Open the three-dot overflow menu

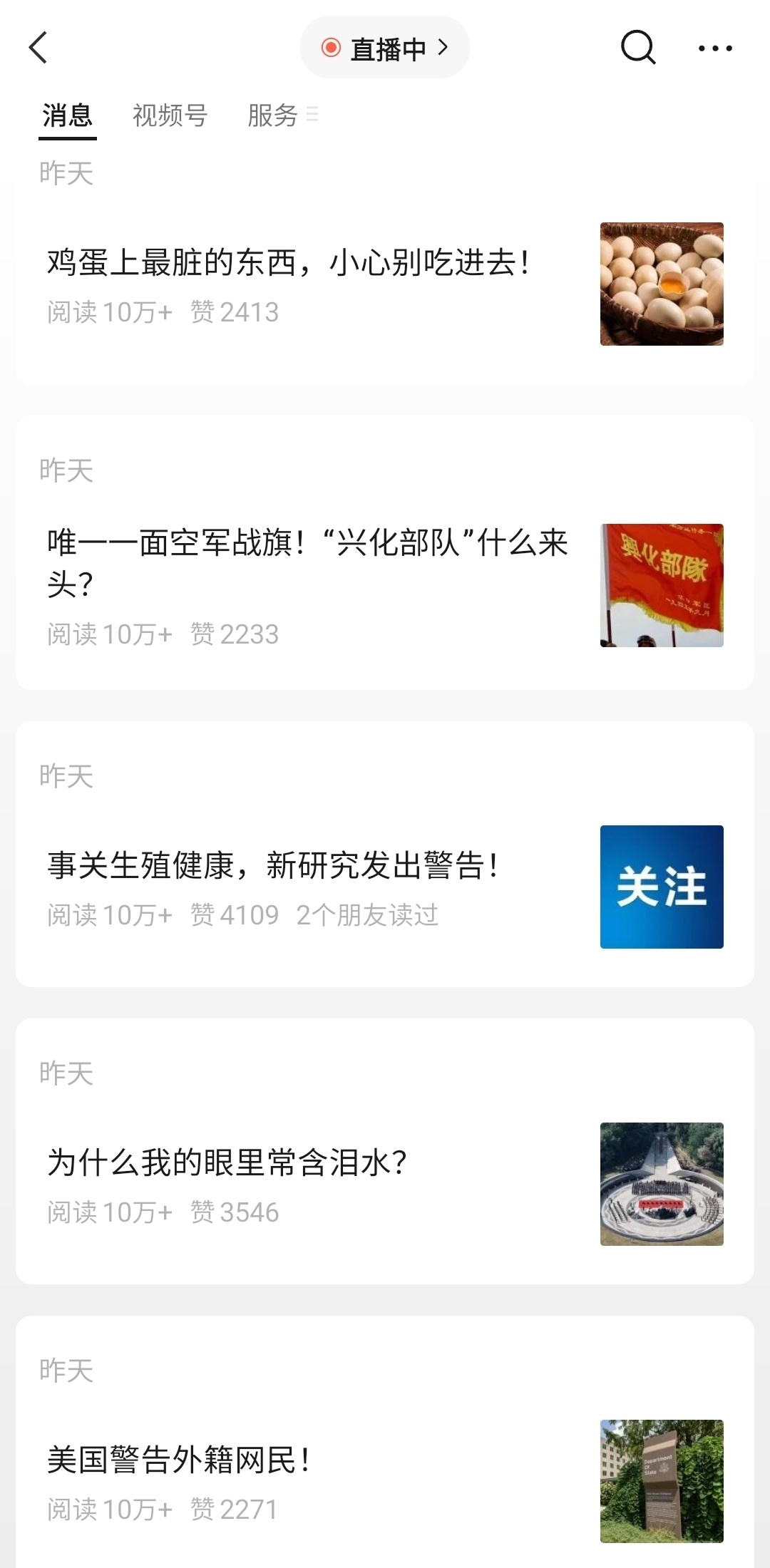(715, 48)
